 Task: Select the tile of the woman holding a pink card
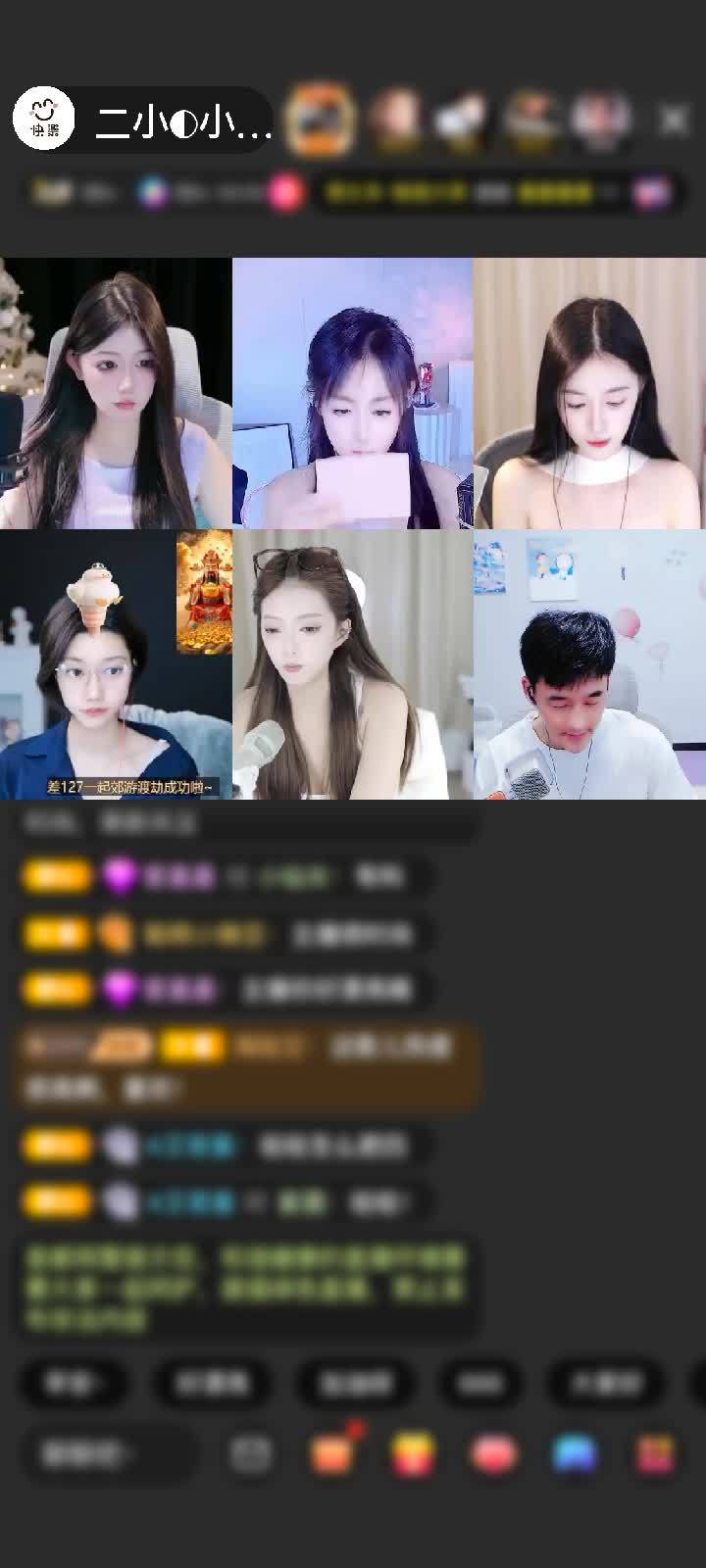pyautogui.click(x=353, y=393)
